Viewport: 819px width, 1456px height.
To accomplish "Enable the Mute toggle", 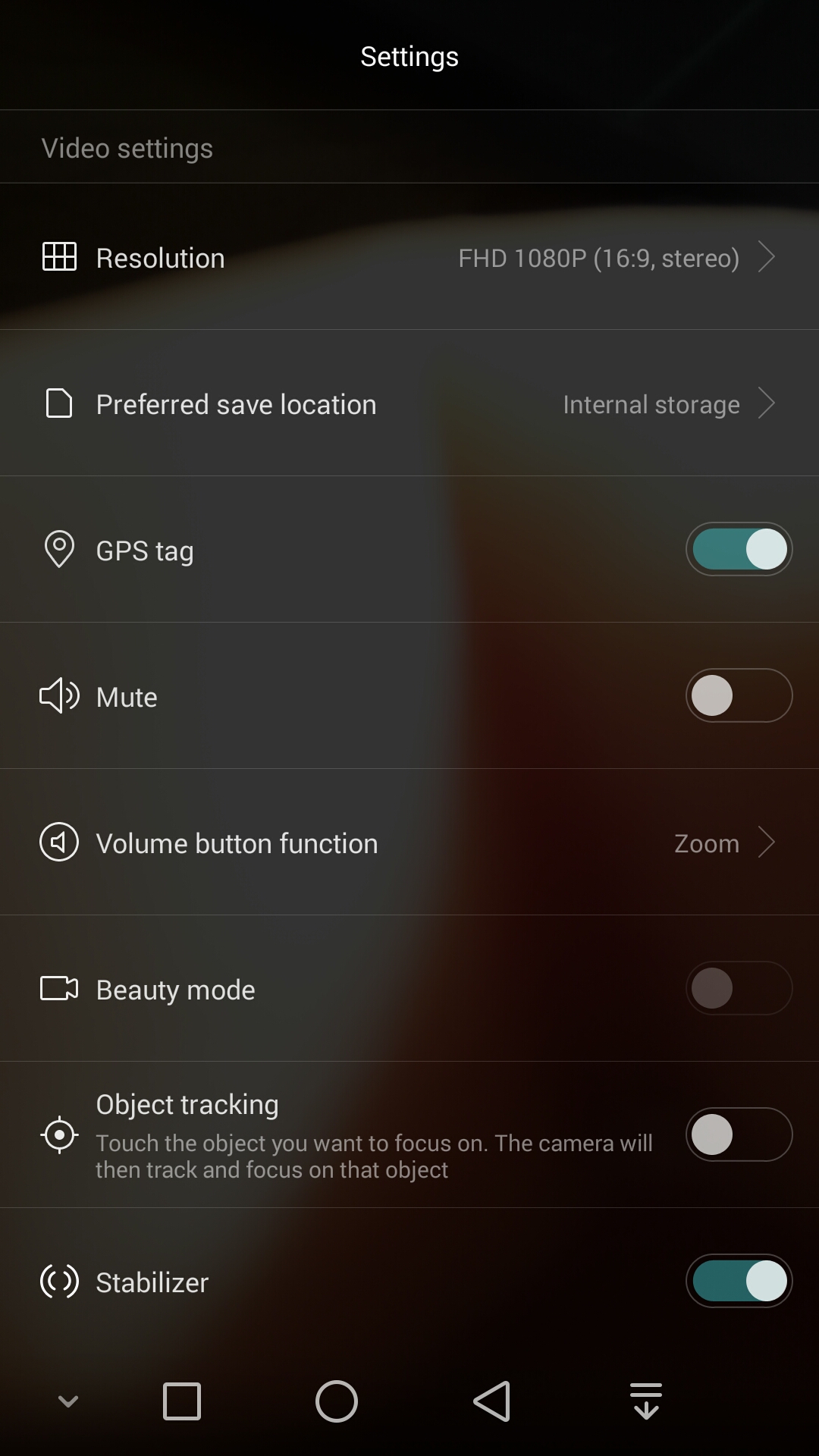I will (739, 696).
